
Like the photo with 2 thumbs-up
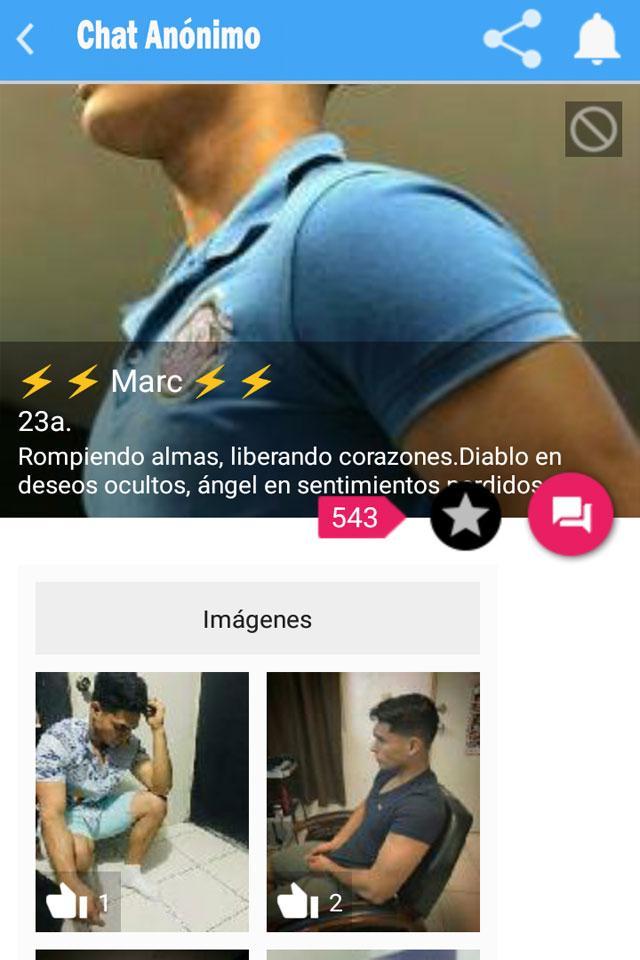coord(298,903)
